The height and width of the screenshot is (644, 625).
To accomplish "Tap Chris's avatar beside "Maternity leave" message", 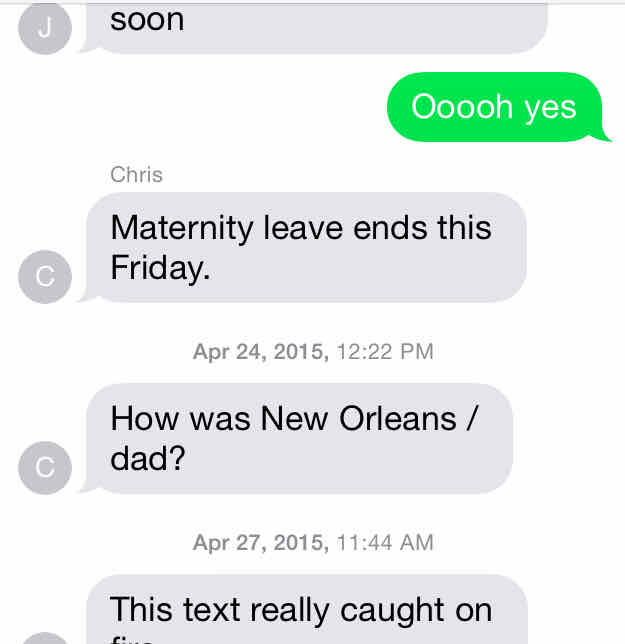I will point(45,276).
